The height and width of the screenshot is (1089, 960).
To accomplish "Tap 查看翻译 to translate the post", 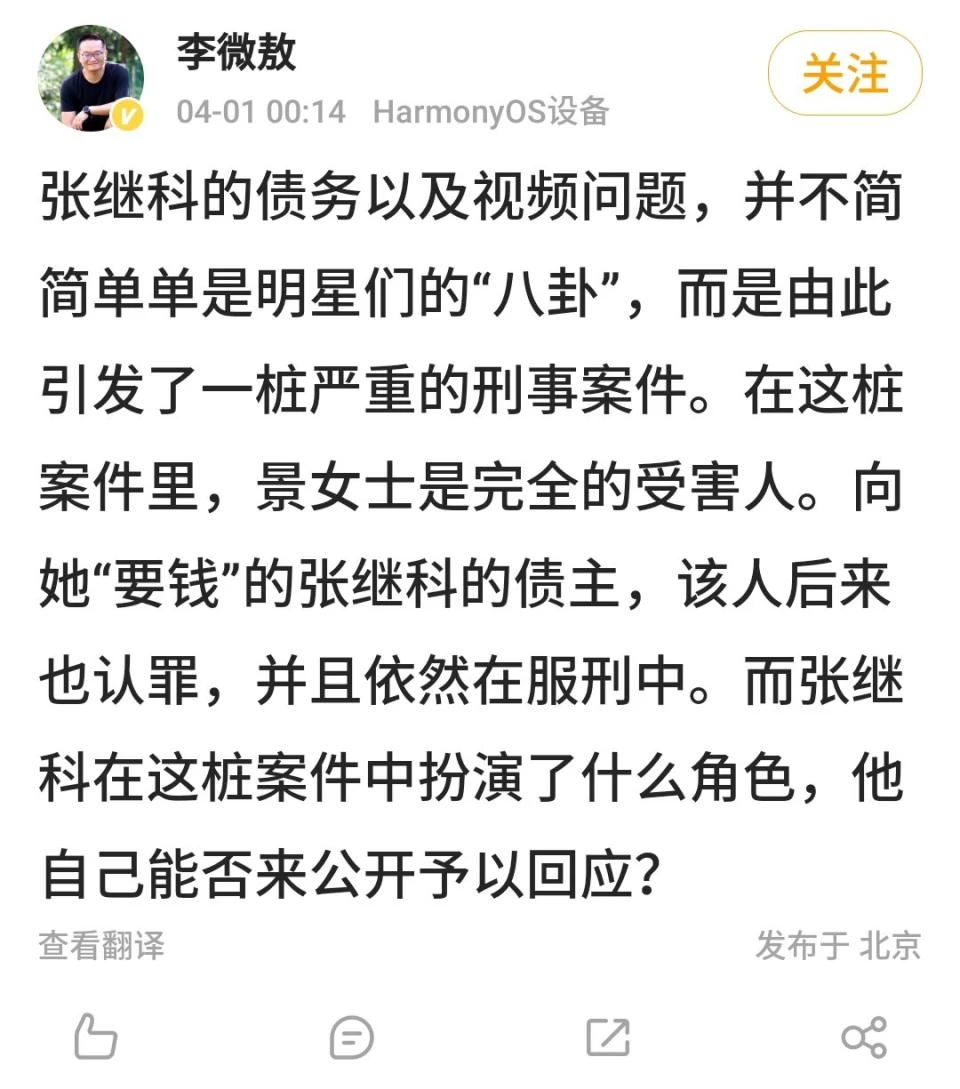I will click(x=101, y=945).
